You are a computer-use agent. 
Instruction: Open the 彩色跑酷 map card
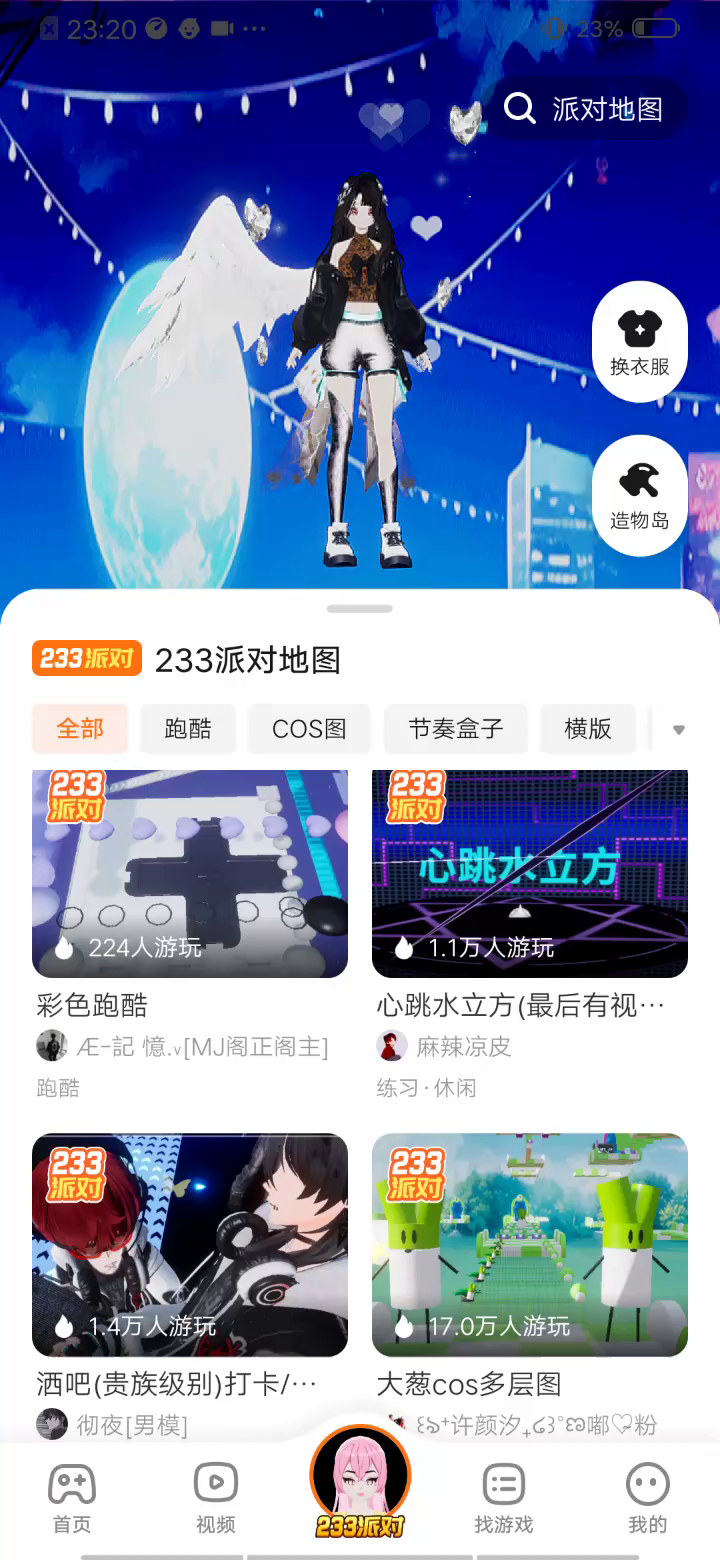pos(190,874)
